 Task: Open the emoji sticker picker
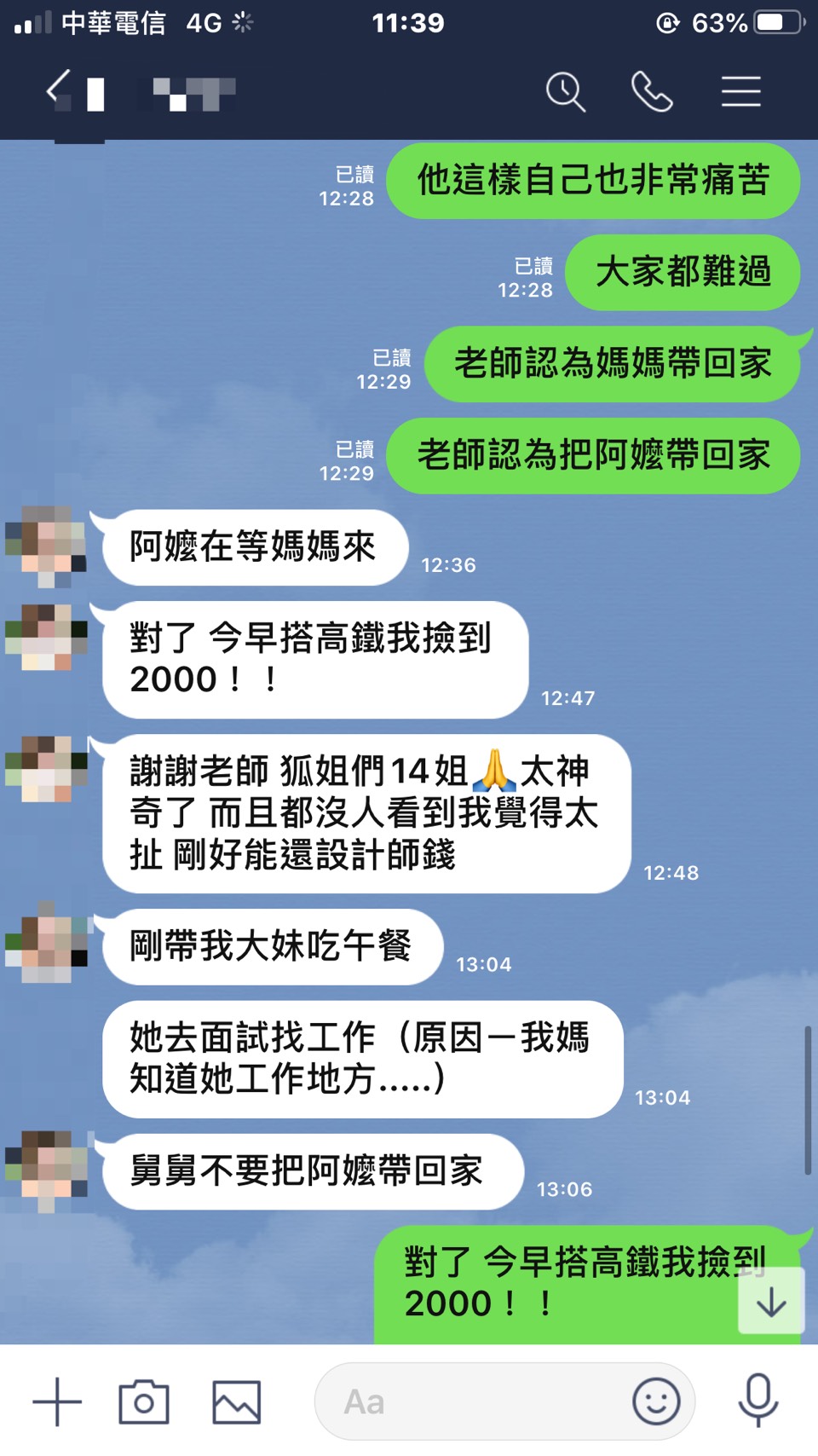coord(656,1401)
